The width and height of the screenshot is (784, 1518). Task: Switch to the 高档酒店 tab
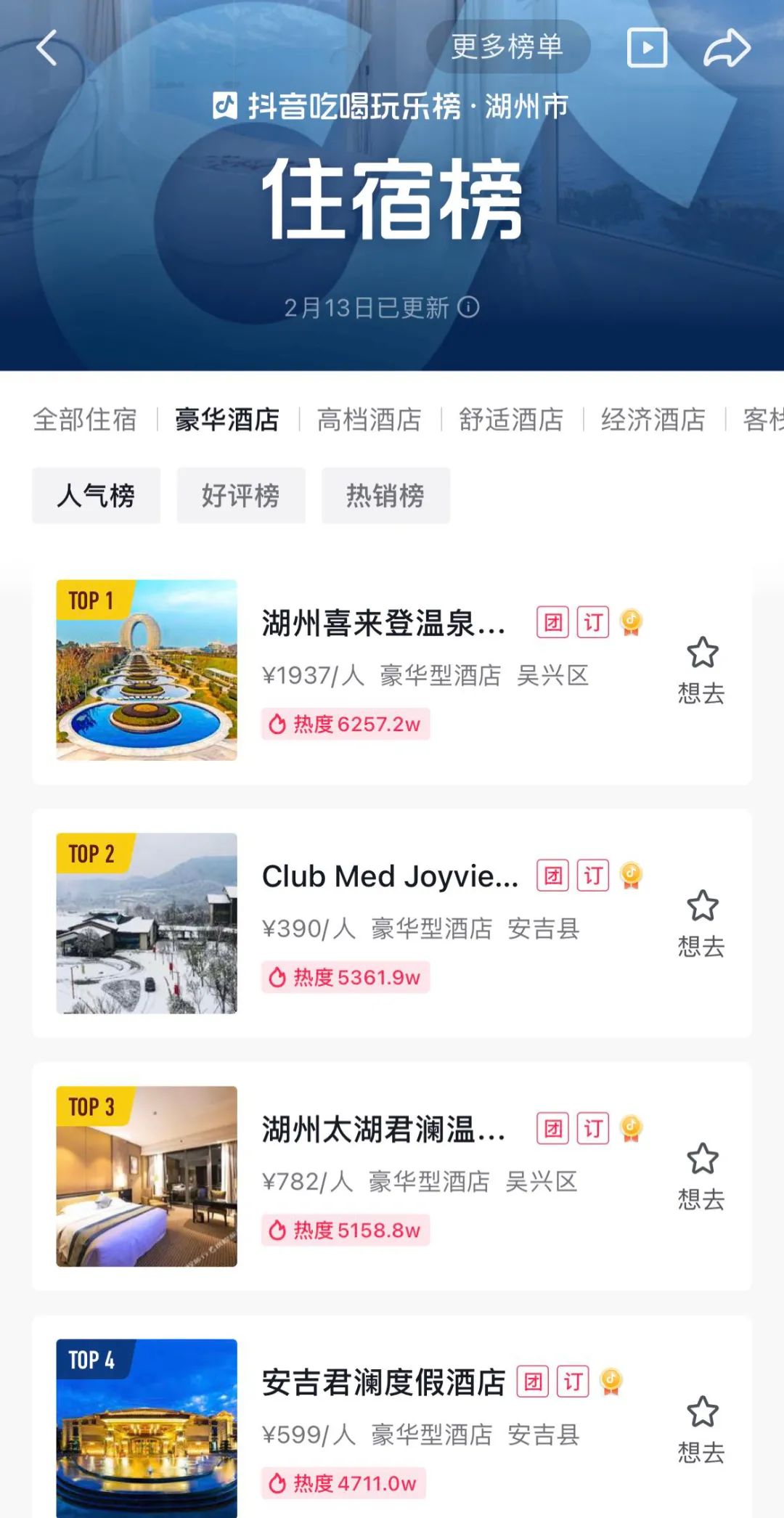tap(369, 420)
